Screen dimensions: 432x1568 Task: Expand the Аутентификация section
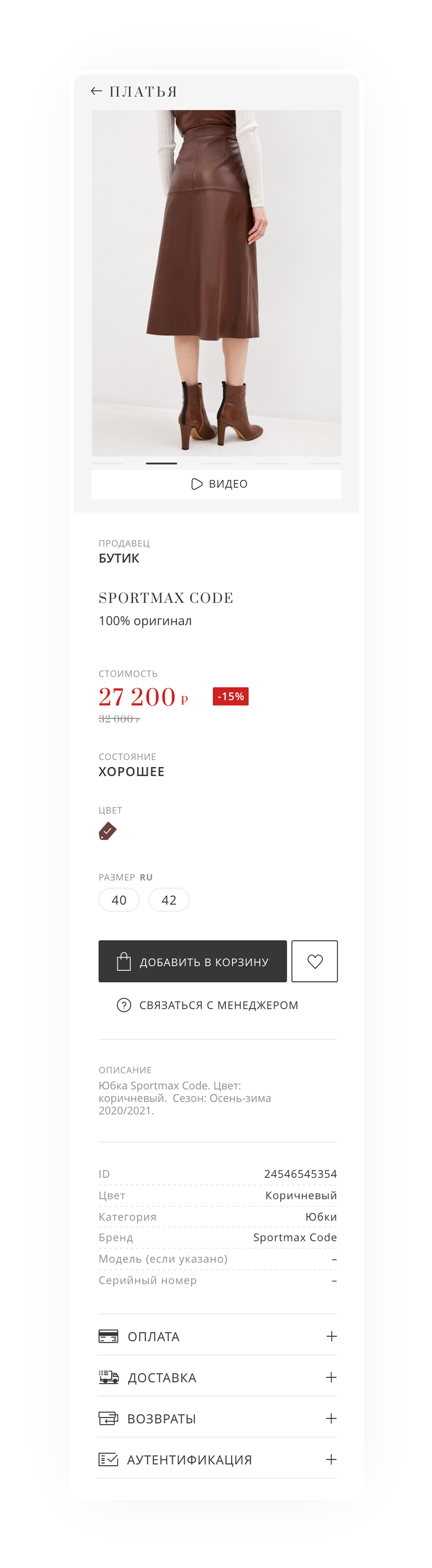[331, 1459]
